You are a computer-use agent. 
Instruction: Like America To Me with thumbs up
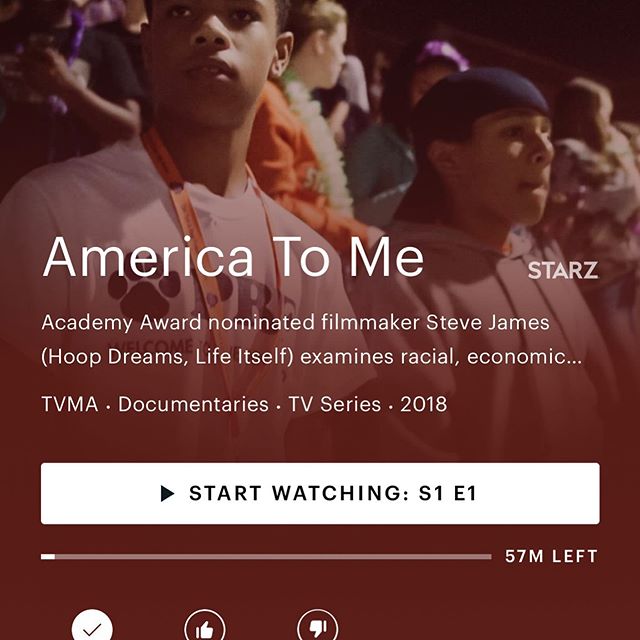point(205,627)
